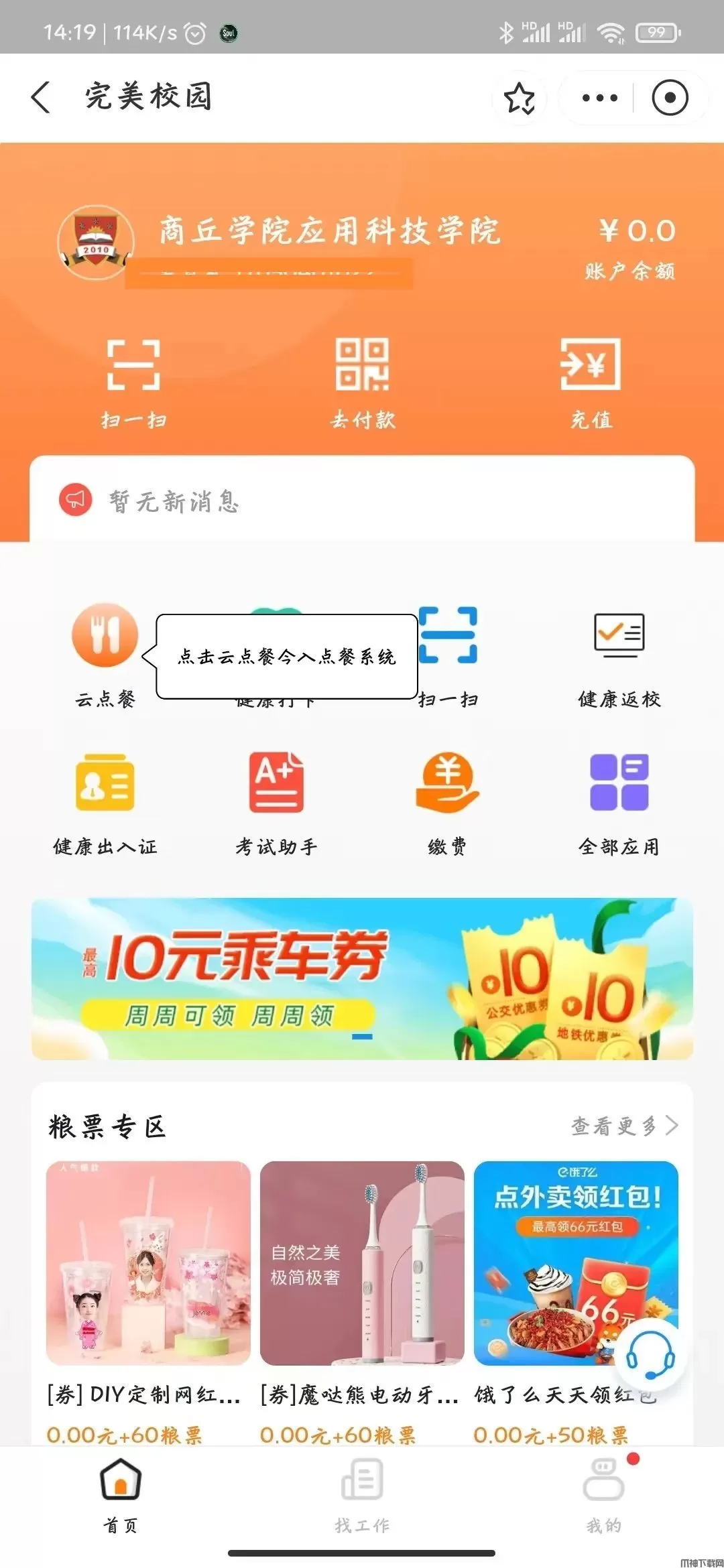Open 去付款 payment code
Screen dimensions: 724x1568
click(362, 382)
